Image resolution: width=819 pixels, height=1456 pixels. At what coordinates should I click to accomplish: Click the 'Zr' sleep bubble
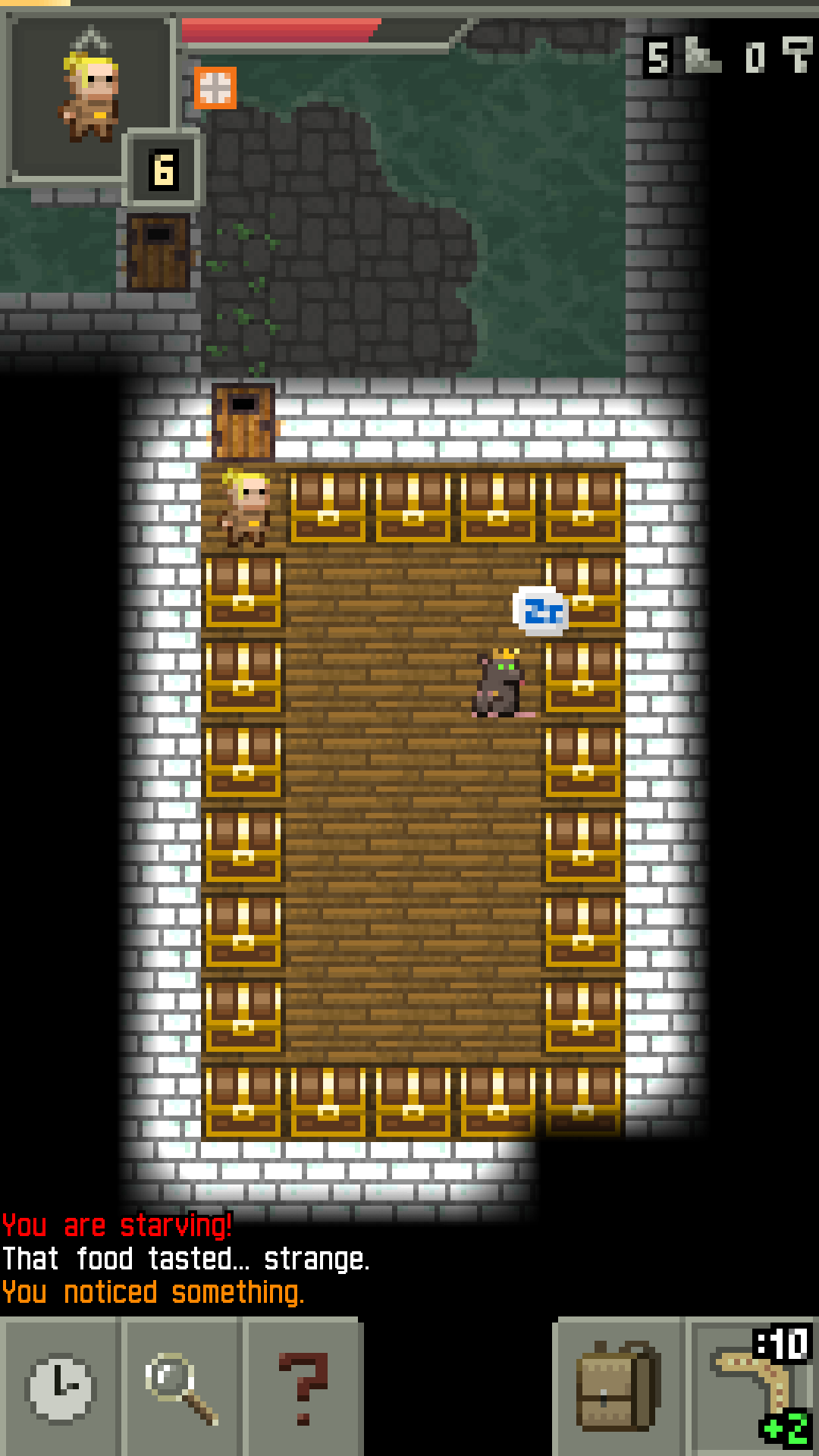[x=541, y=611]
